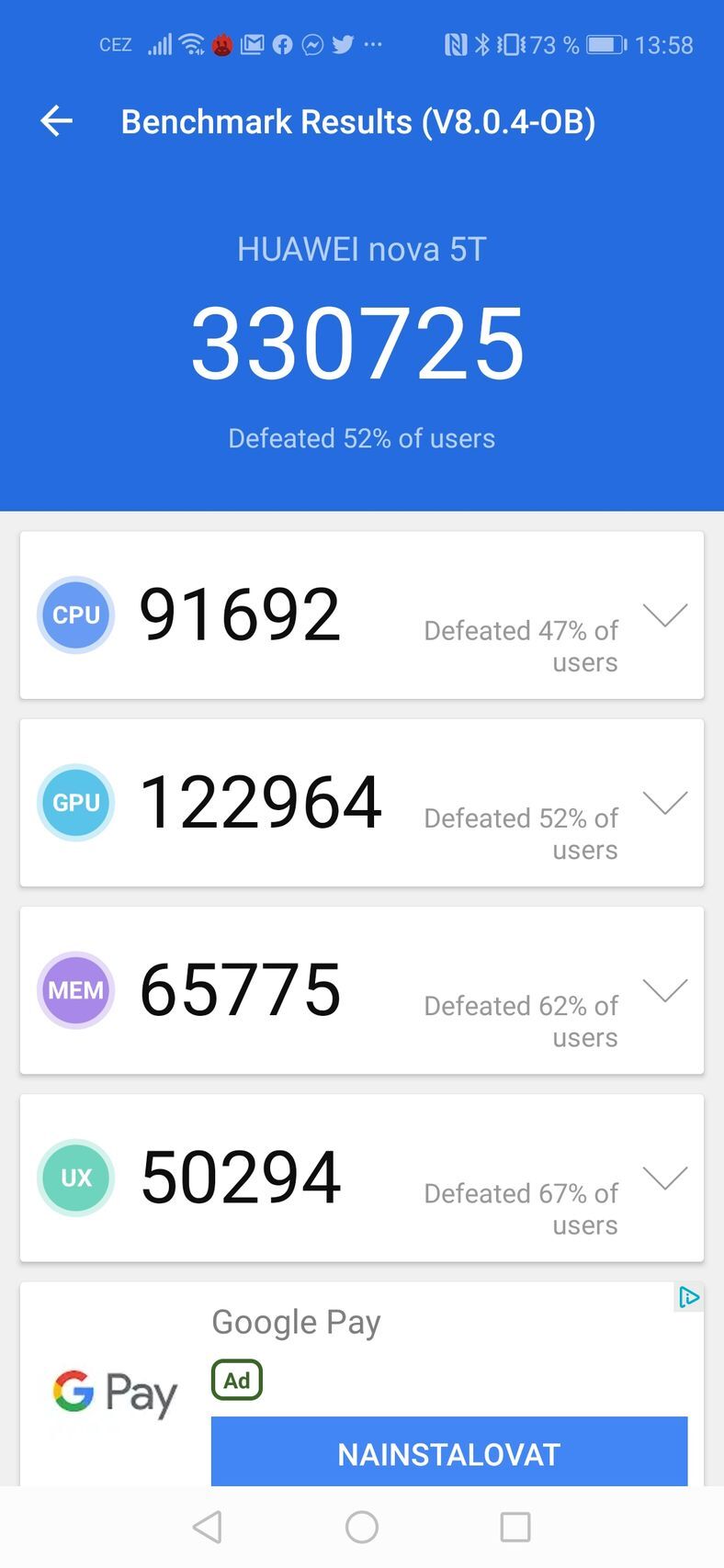
Task: Expand the UX score details
Action: click(x=665, y=1178)
